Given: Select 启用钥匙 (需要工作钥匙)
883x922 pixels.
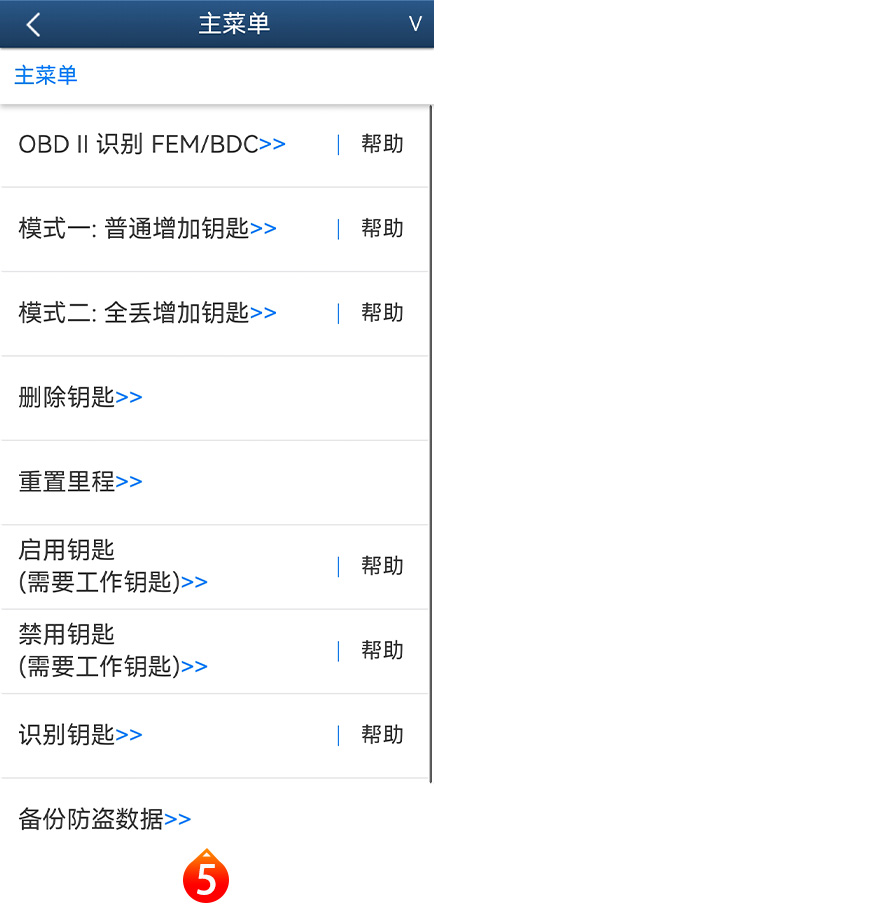Looking at the screenshot, I should tap(113, 566).
